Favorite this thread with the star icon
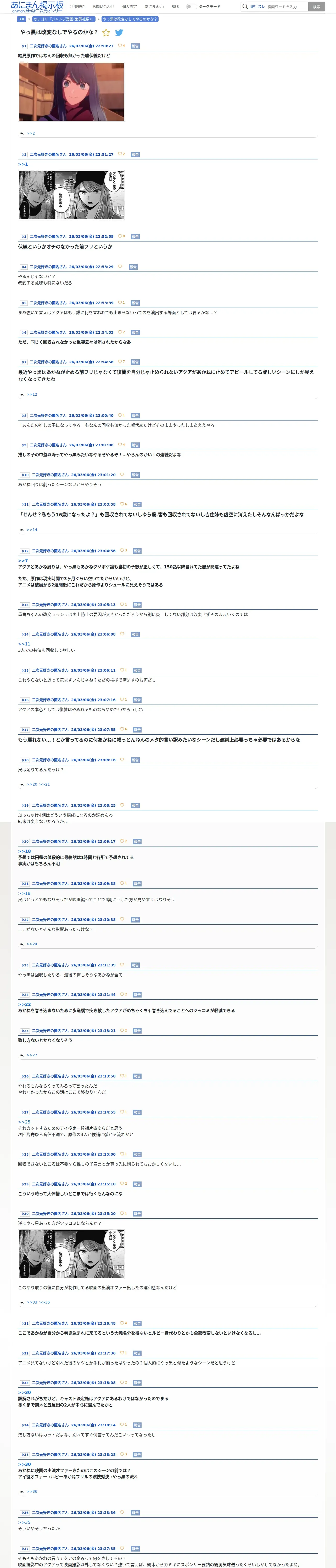The height and width of the screenshot is (1568, 336). coord(106,32)
